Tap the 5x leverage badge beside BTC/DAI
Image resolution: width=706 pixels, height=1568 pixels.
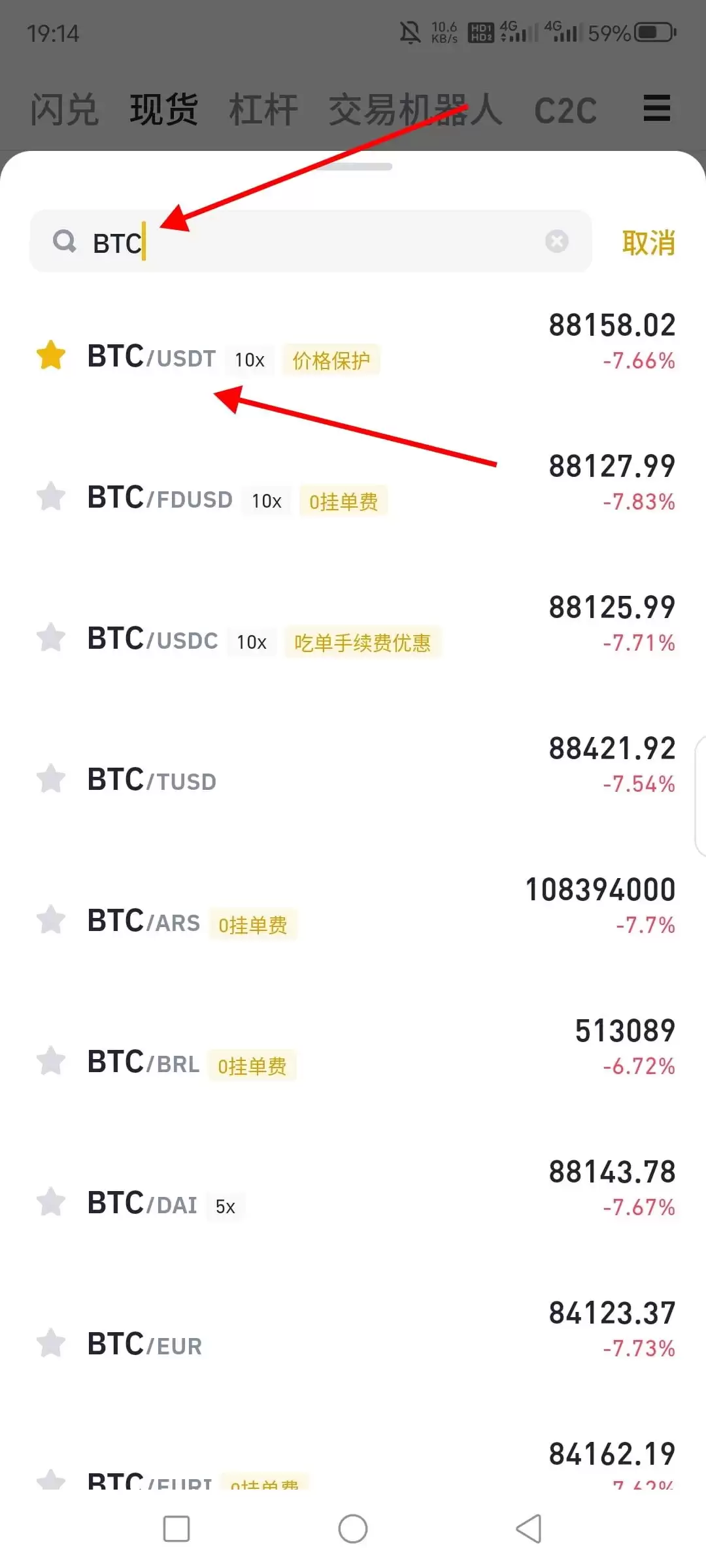click(225, 1207)
